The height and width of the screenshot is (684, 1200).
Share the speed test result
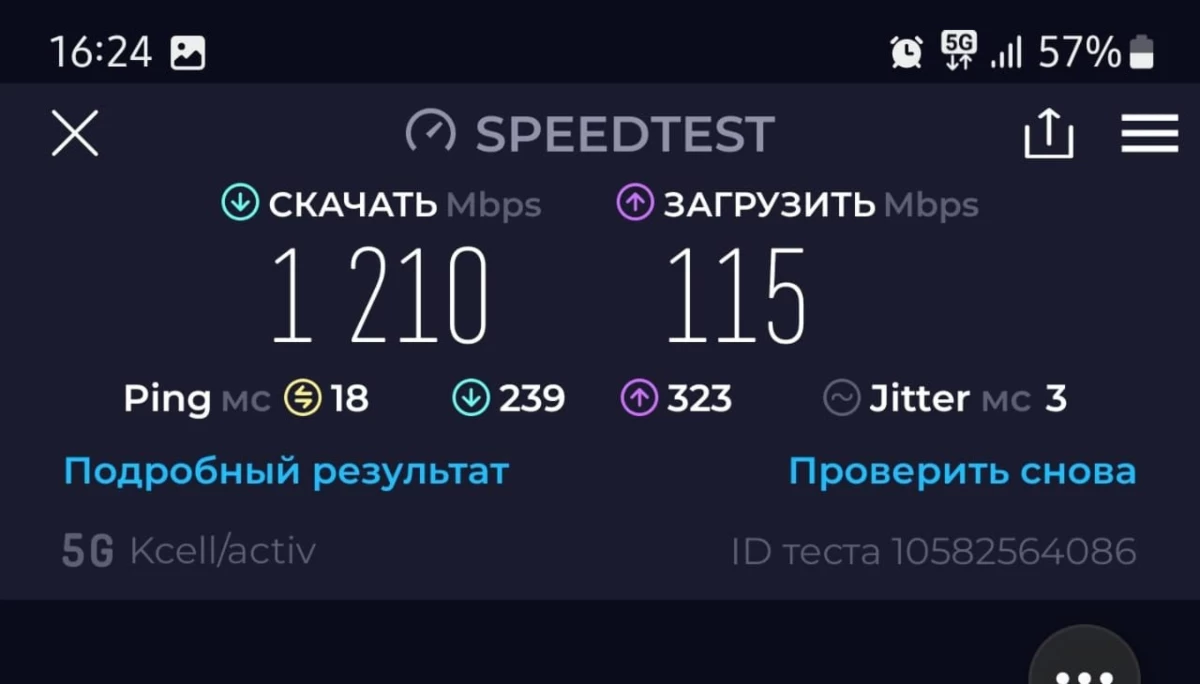[1048, 134]
